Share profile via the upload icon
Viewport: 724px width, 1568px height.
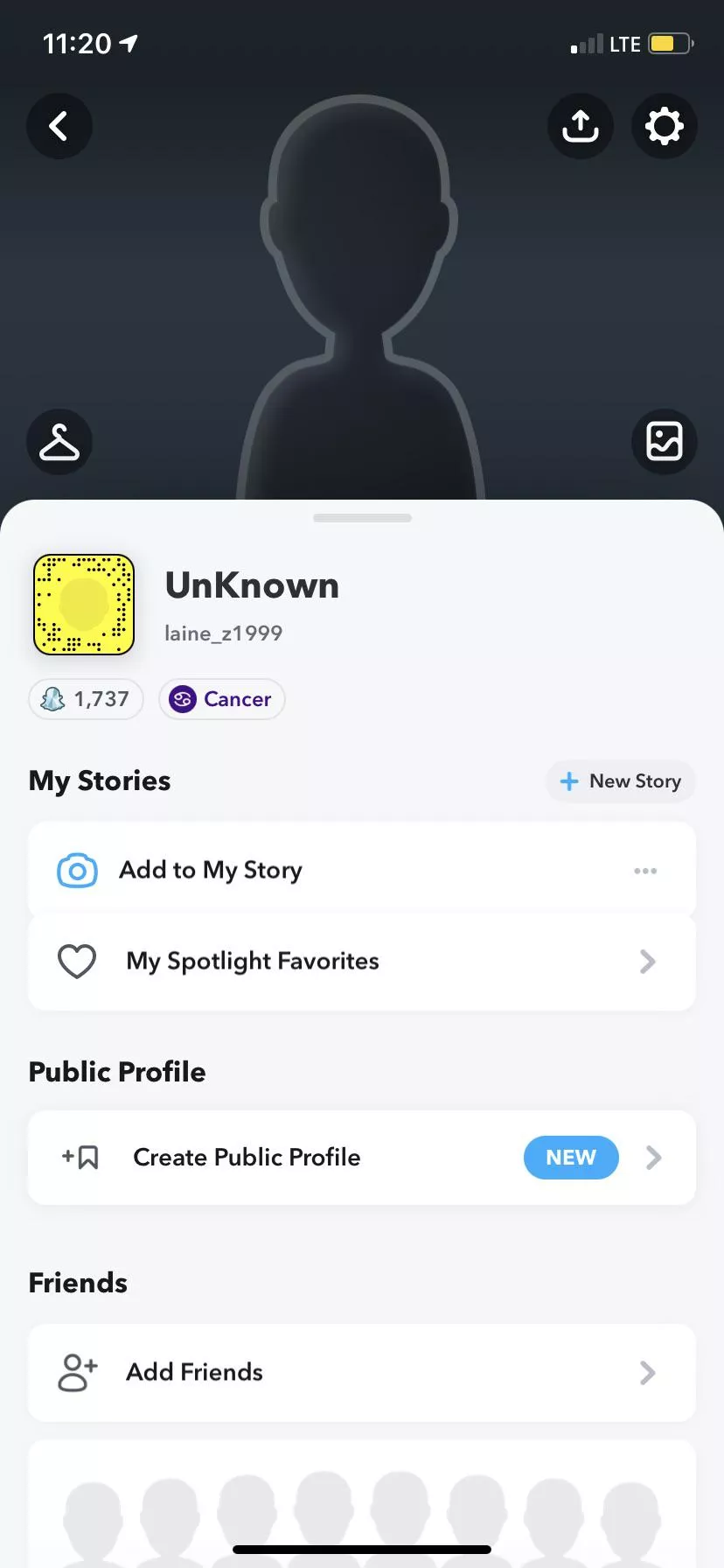[581, 126]
